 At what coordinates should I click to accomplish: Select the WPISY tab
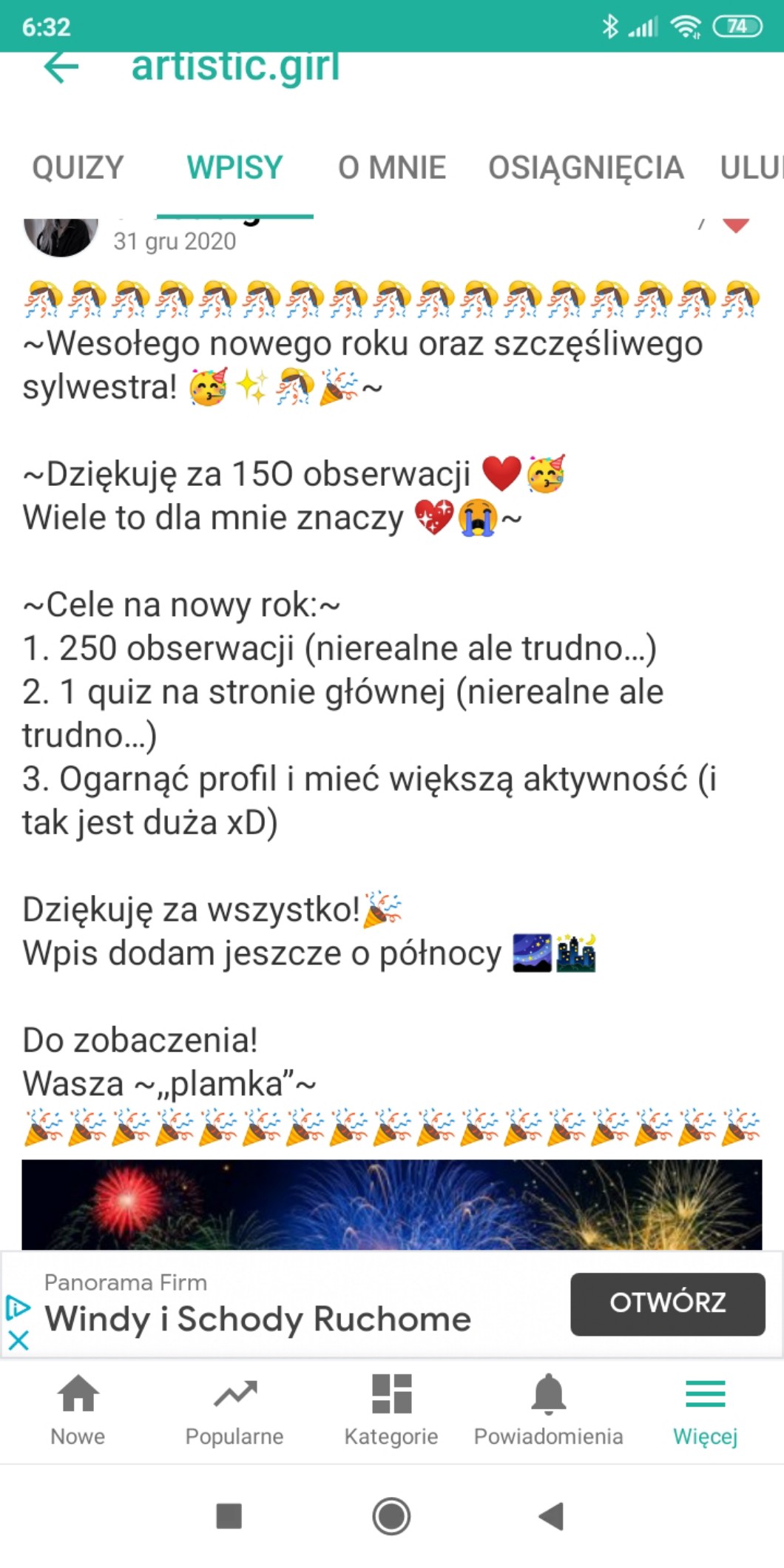coord(234,167)
